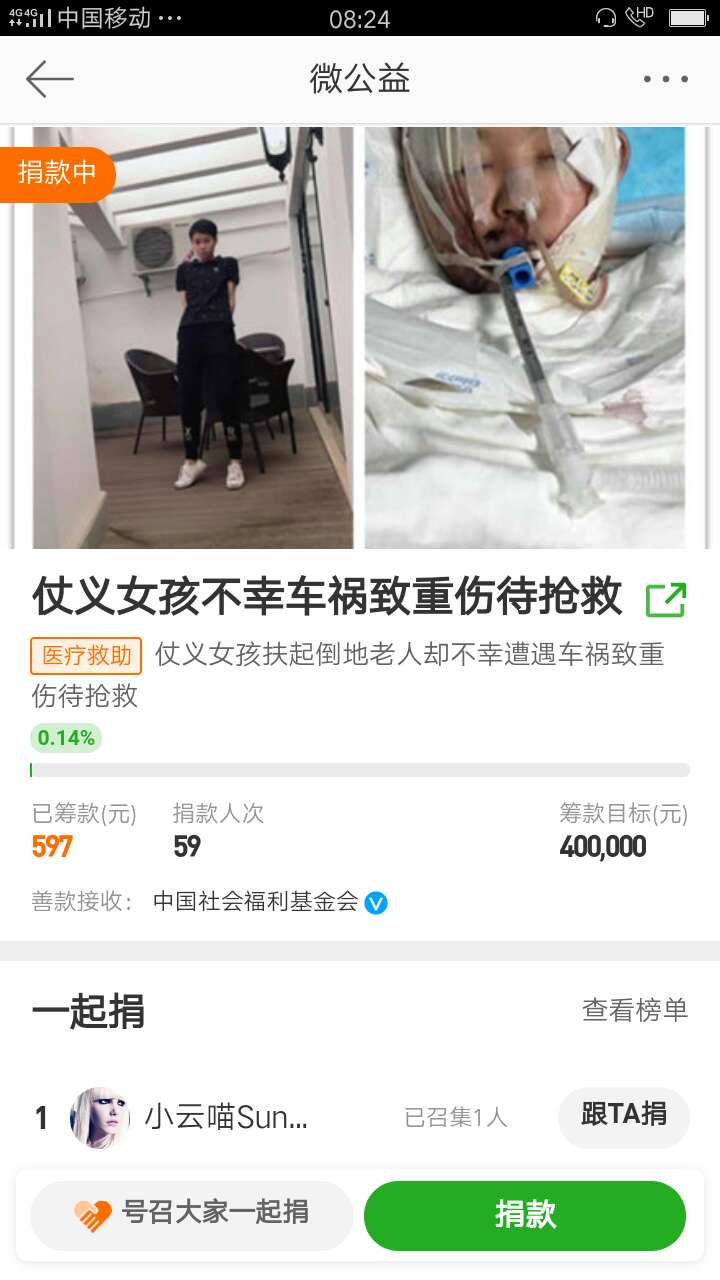The image size is (720, 1280).
Task: Tap the 医疗救助 category tag
Action: (86, 656)
